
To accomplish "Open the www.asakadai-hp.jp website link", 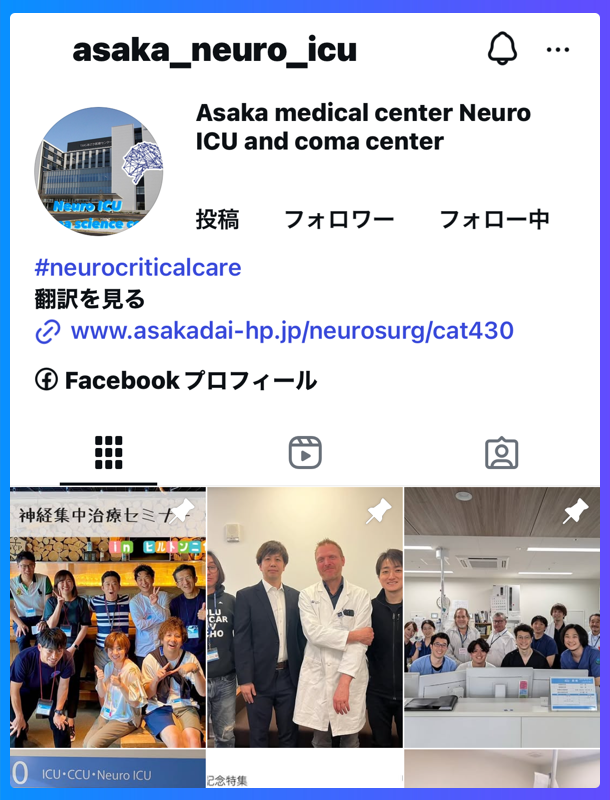I will tap(291, 331).
